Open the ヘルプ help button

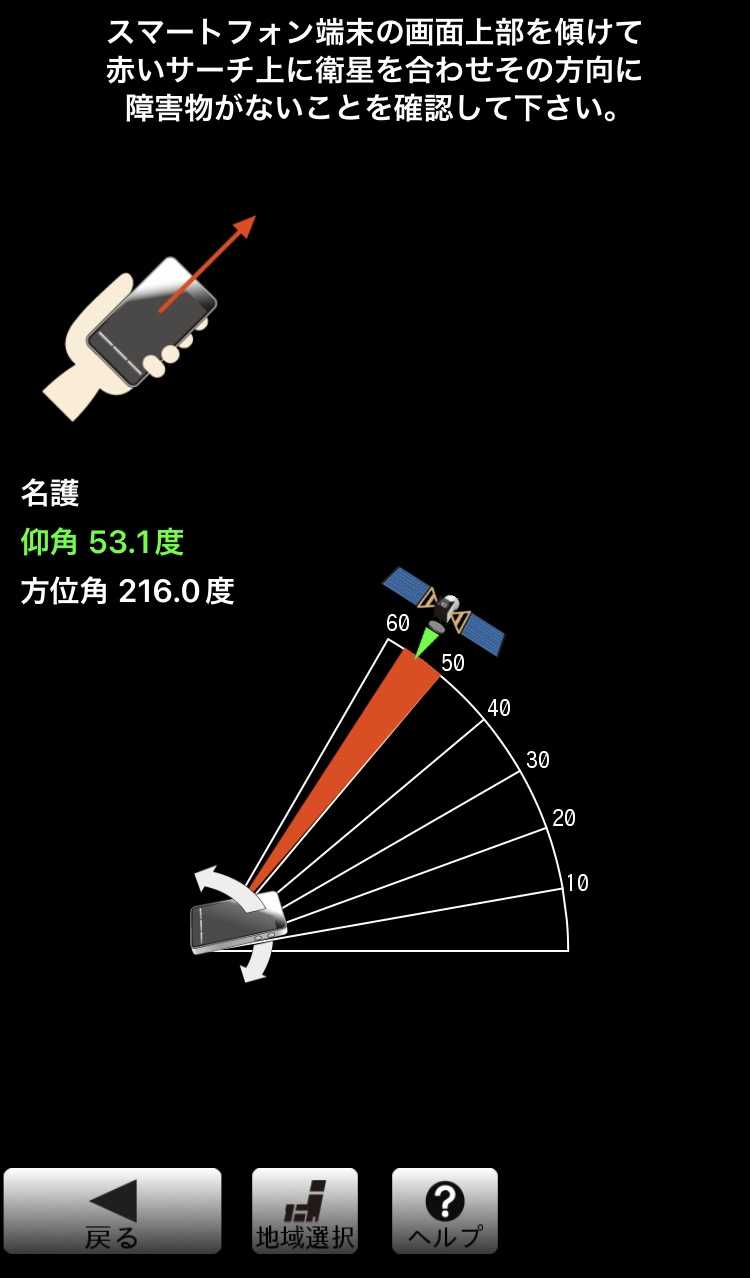(x=445, y=1211)
